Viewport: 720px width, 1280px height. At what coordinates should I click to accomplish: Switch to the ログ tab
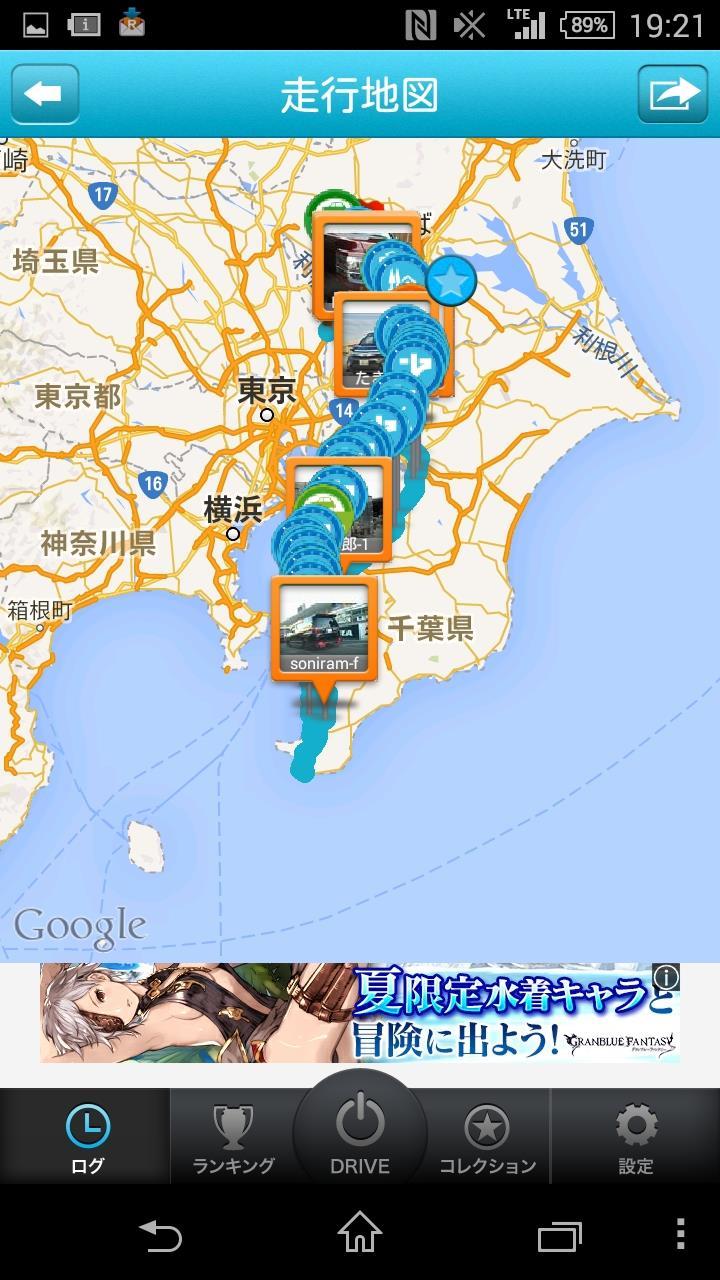(86, 1137)
